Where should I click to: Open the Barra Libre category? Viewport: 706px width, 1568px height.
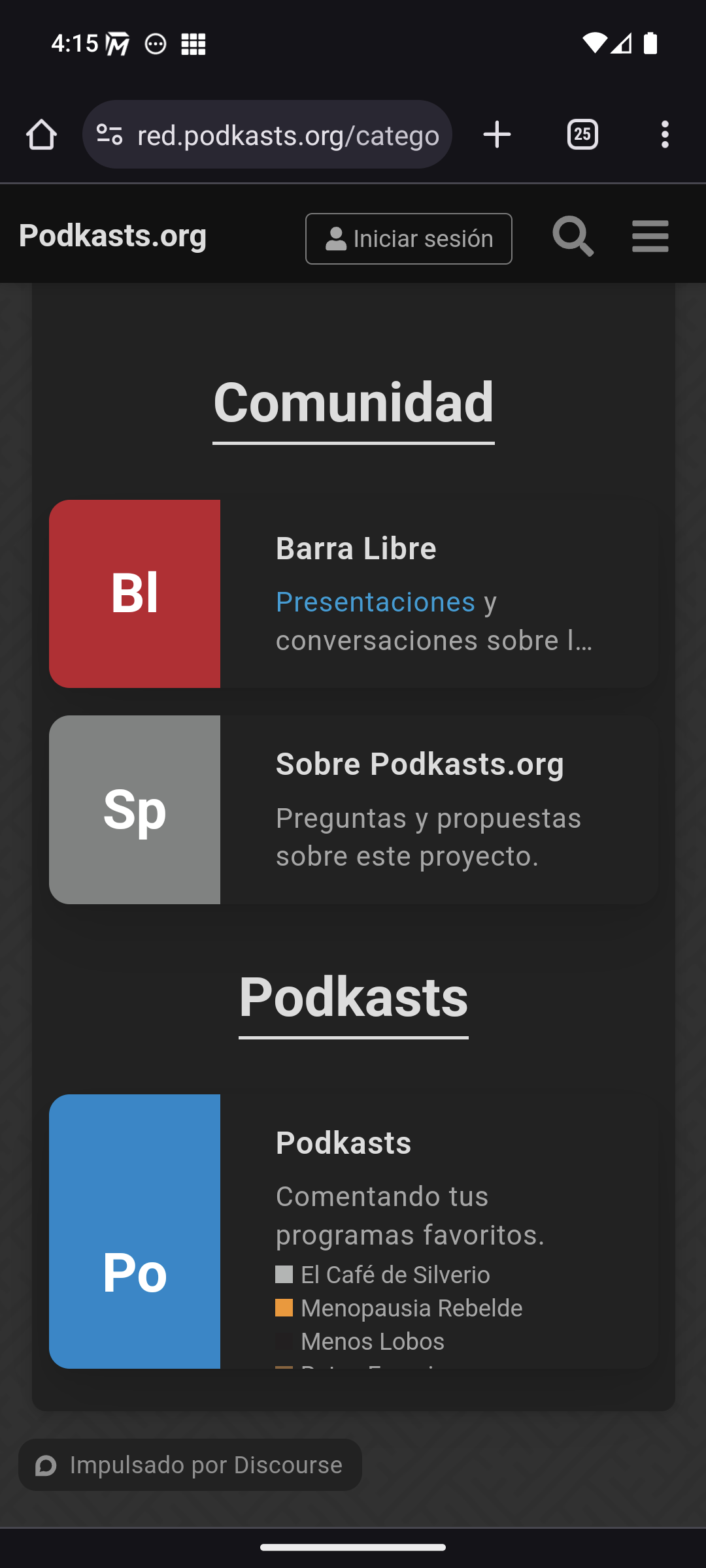pos(356,549)
